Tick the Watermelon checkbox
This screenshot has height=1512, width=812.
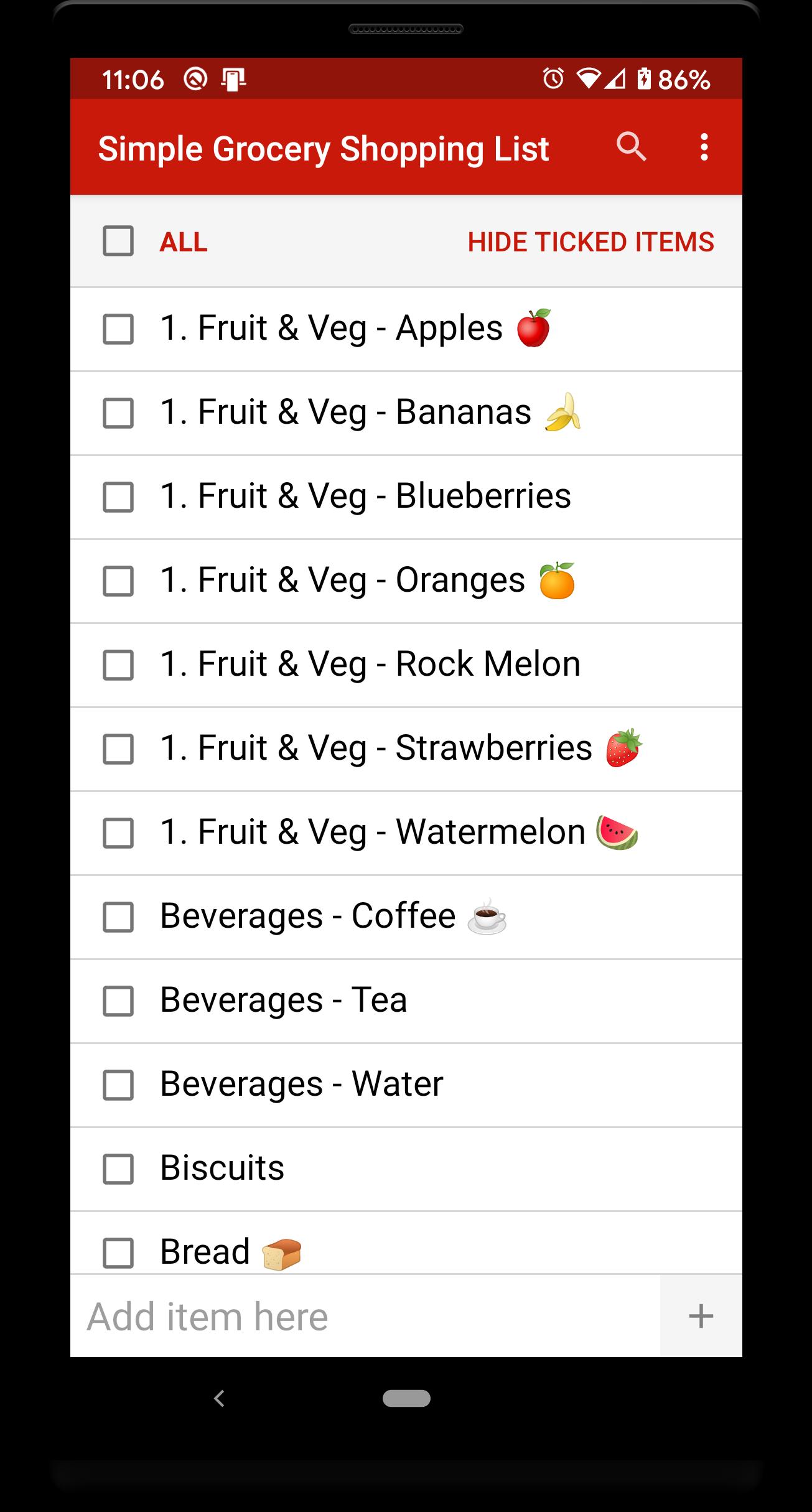[118, 833]
